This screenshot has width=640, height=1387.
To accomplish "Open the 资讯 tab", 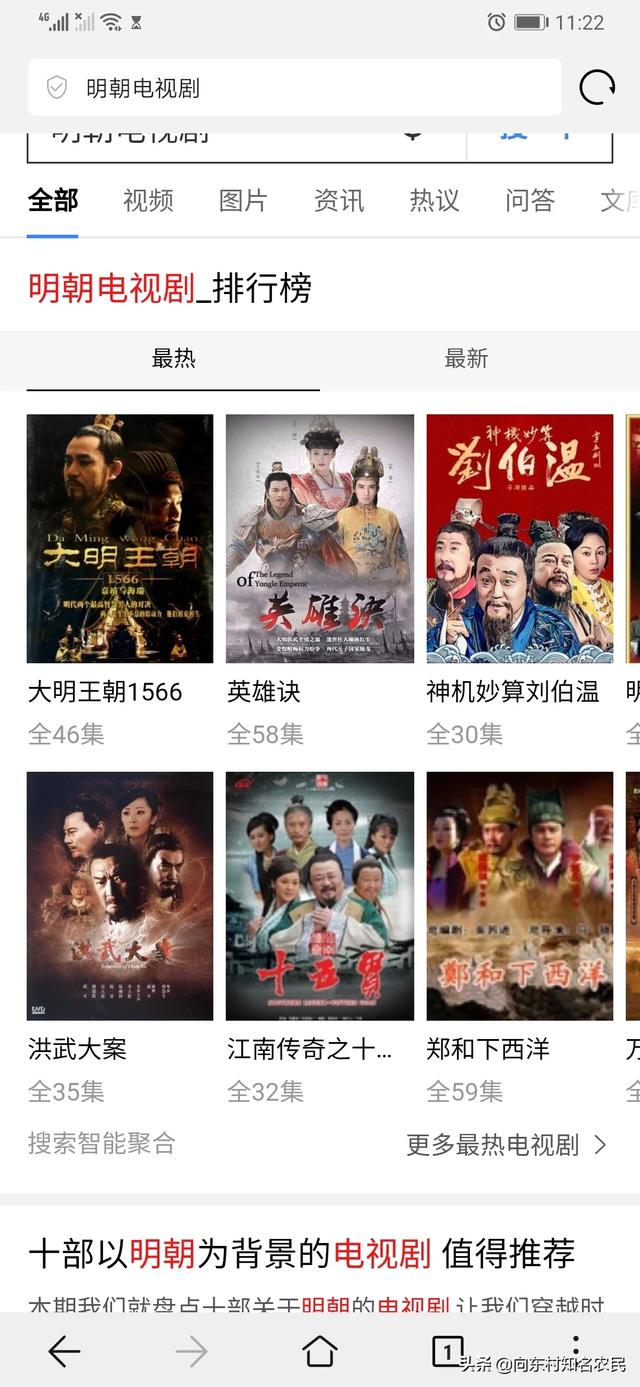I will [x=339, y=200].
